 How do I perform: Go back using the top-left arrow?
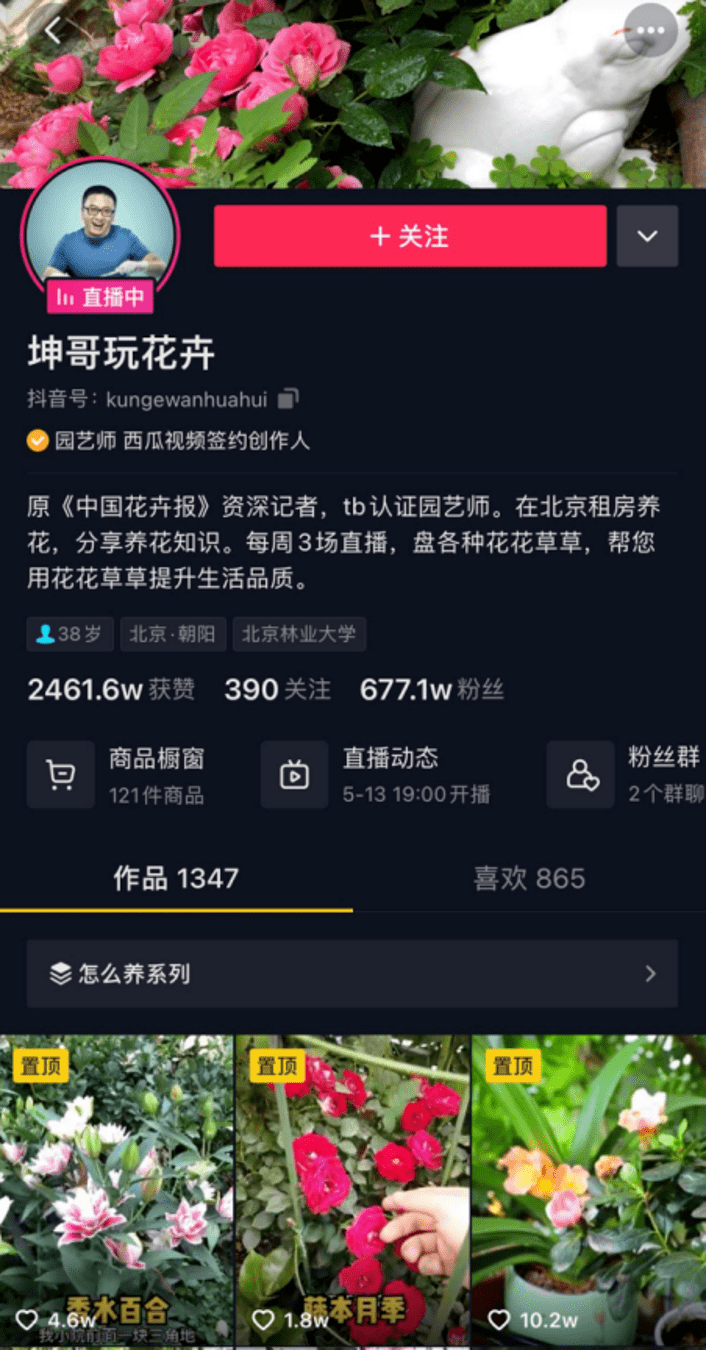point(53,31)
